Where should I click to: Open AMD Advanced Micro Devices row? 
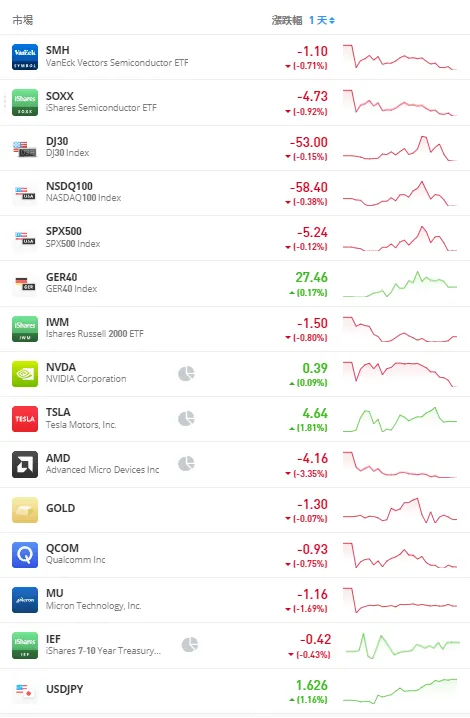(x=235, y=464)
